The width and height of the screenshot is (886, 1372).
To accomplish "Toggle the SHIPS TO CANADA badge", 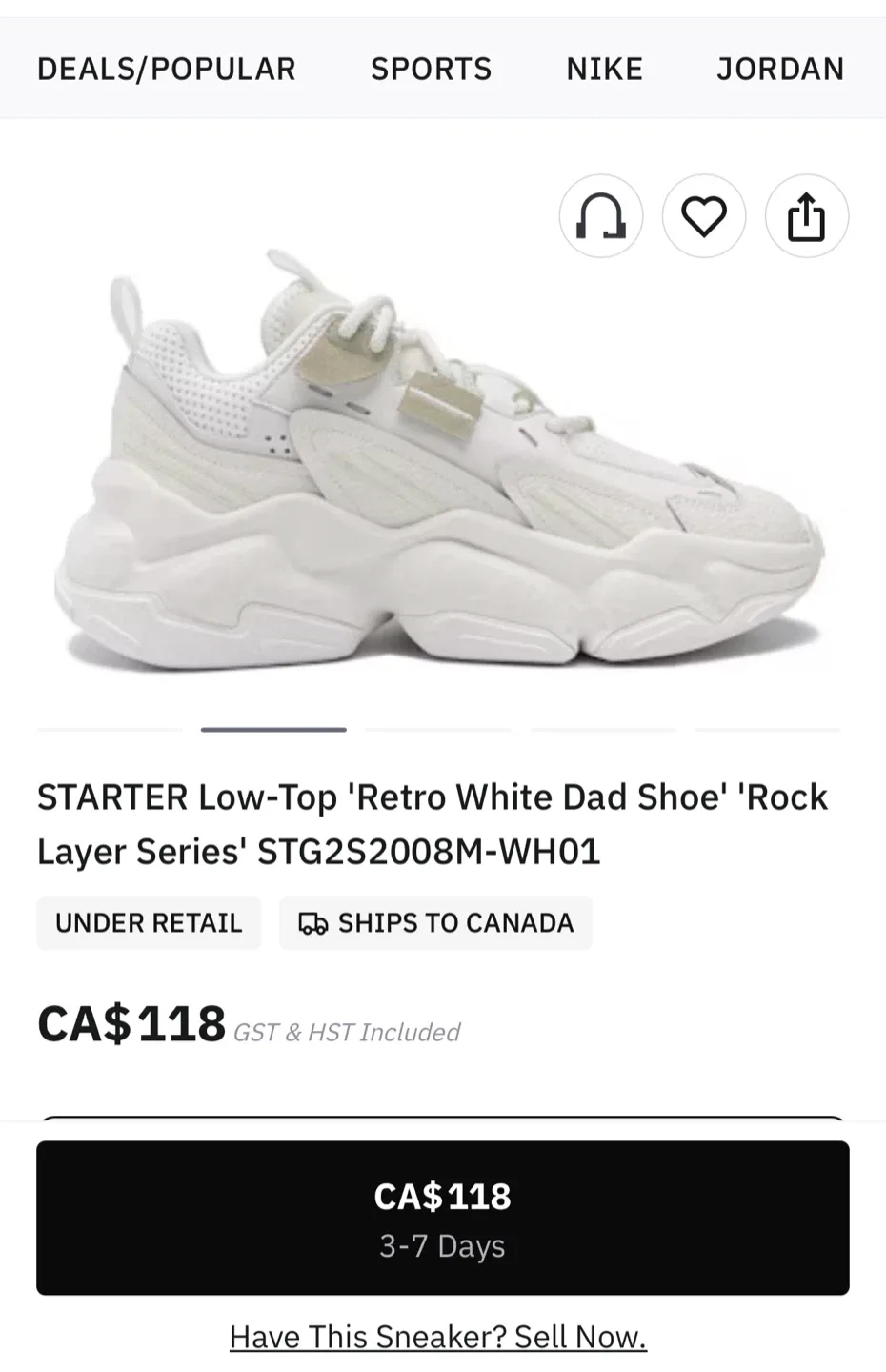I will tap(435, 922).
